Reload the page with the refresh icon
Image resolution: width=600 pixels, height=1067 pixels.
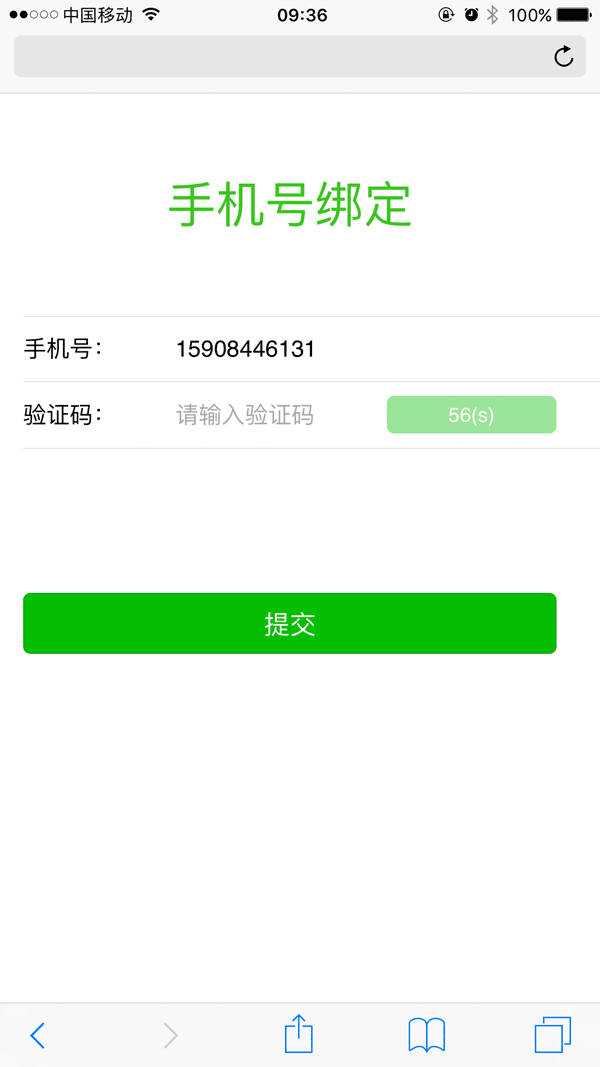click(563, 56)
